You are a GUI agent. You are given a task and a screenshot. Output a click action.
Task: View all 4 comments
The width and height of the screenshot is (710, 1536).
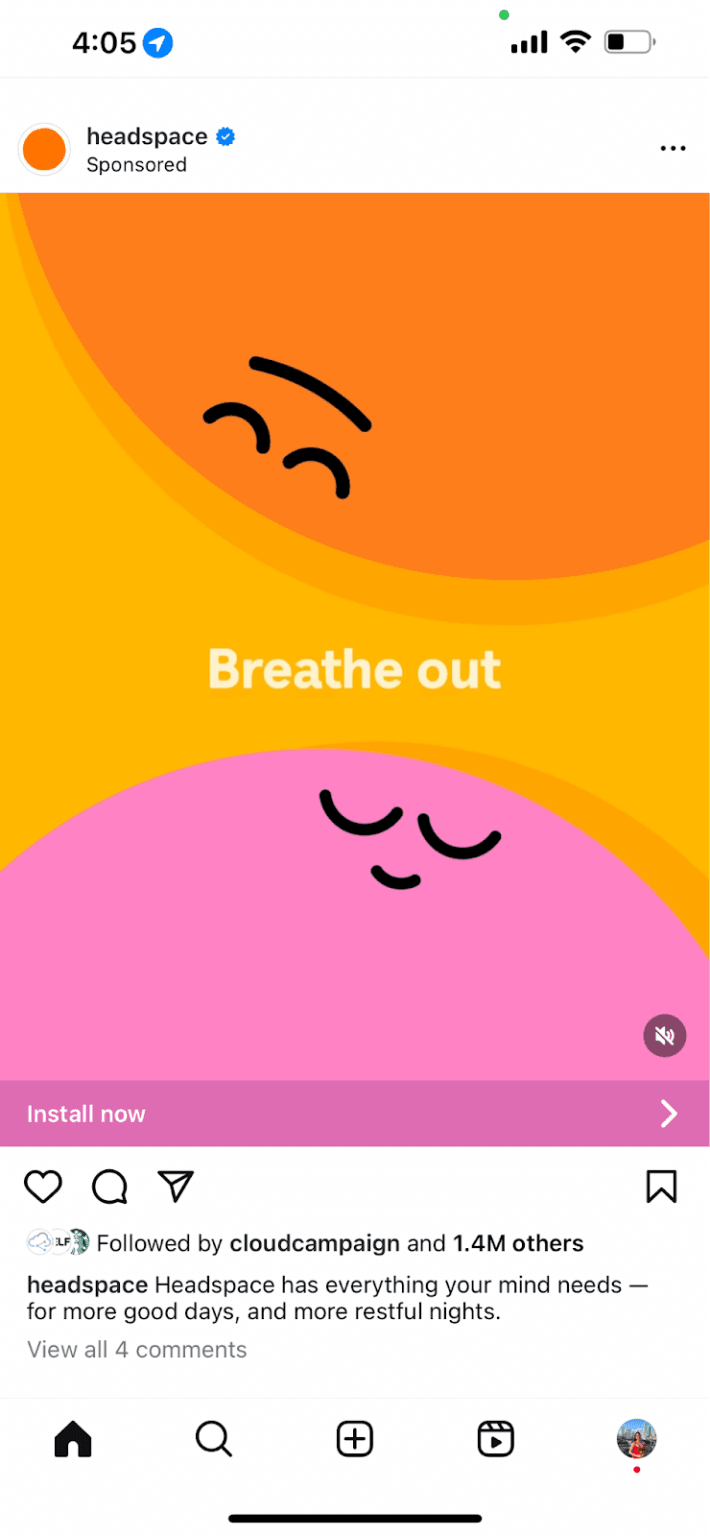tap(137, 1350)
